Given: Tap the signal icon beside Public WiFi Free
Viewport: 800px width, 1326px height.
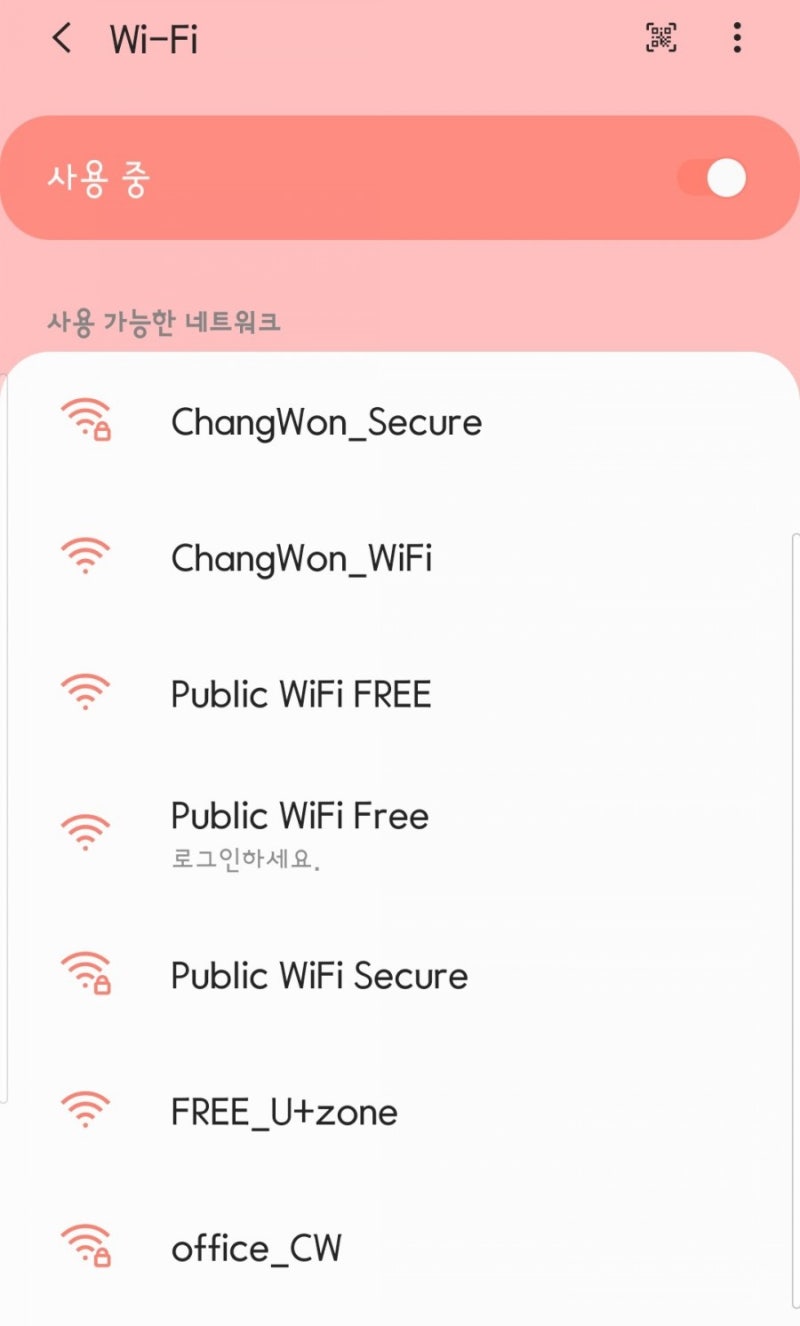Looking at the screenshot, I should [87, 828].
